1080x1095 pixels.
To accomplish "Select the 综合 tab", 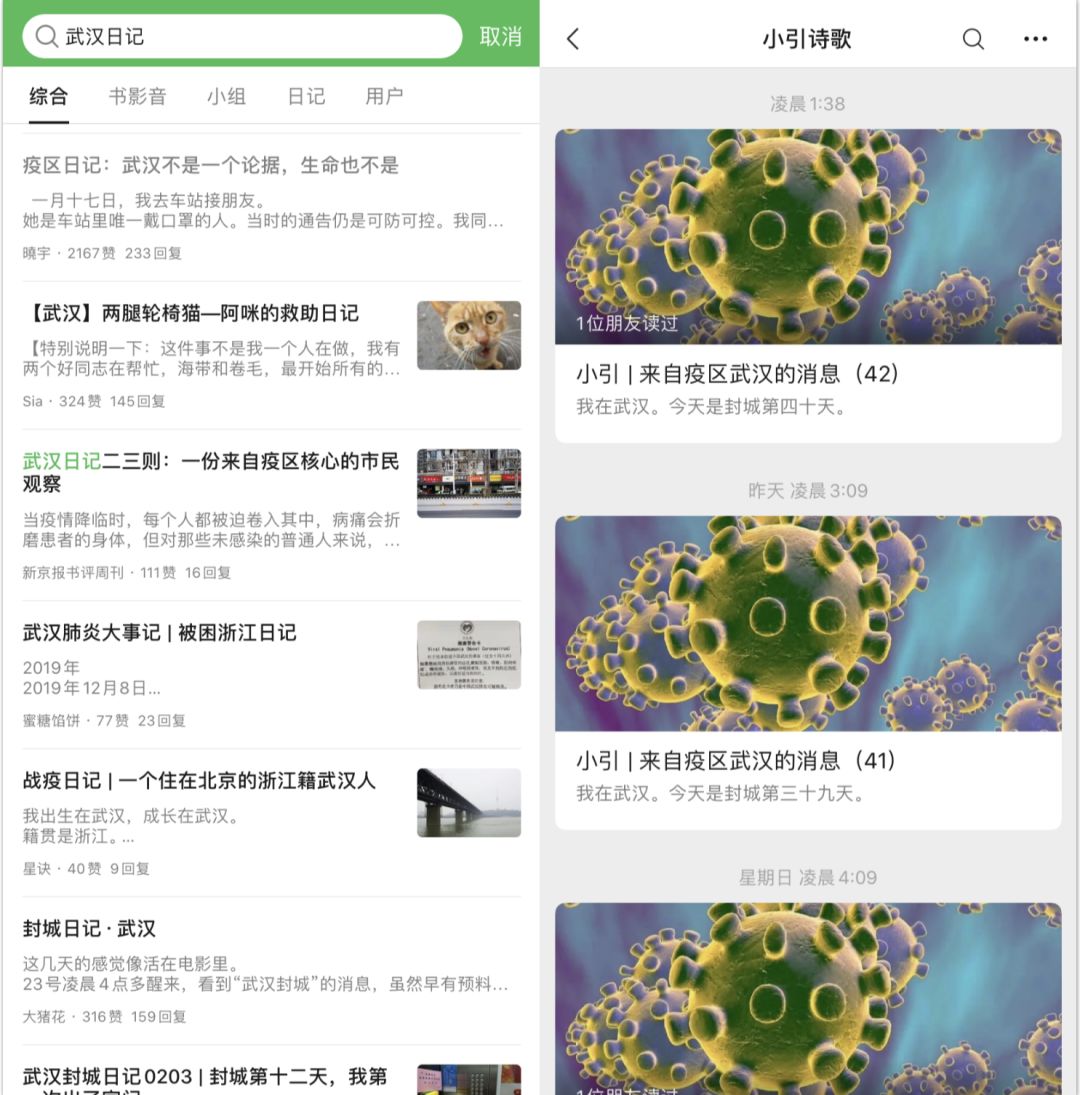I will point(48,96).
